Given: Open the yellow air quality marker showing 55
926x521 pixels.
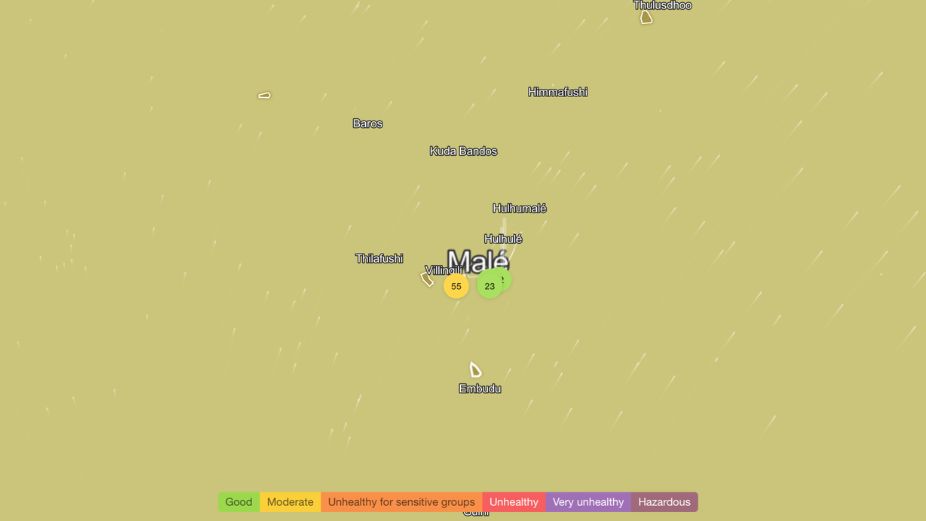Looking at the screenshot, I should pyautogui.click(x=456, y=286).
